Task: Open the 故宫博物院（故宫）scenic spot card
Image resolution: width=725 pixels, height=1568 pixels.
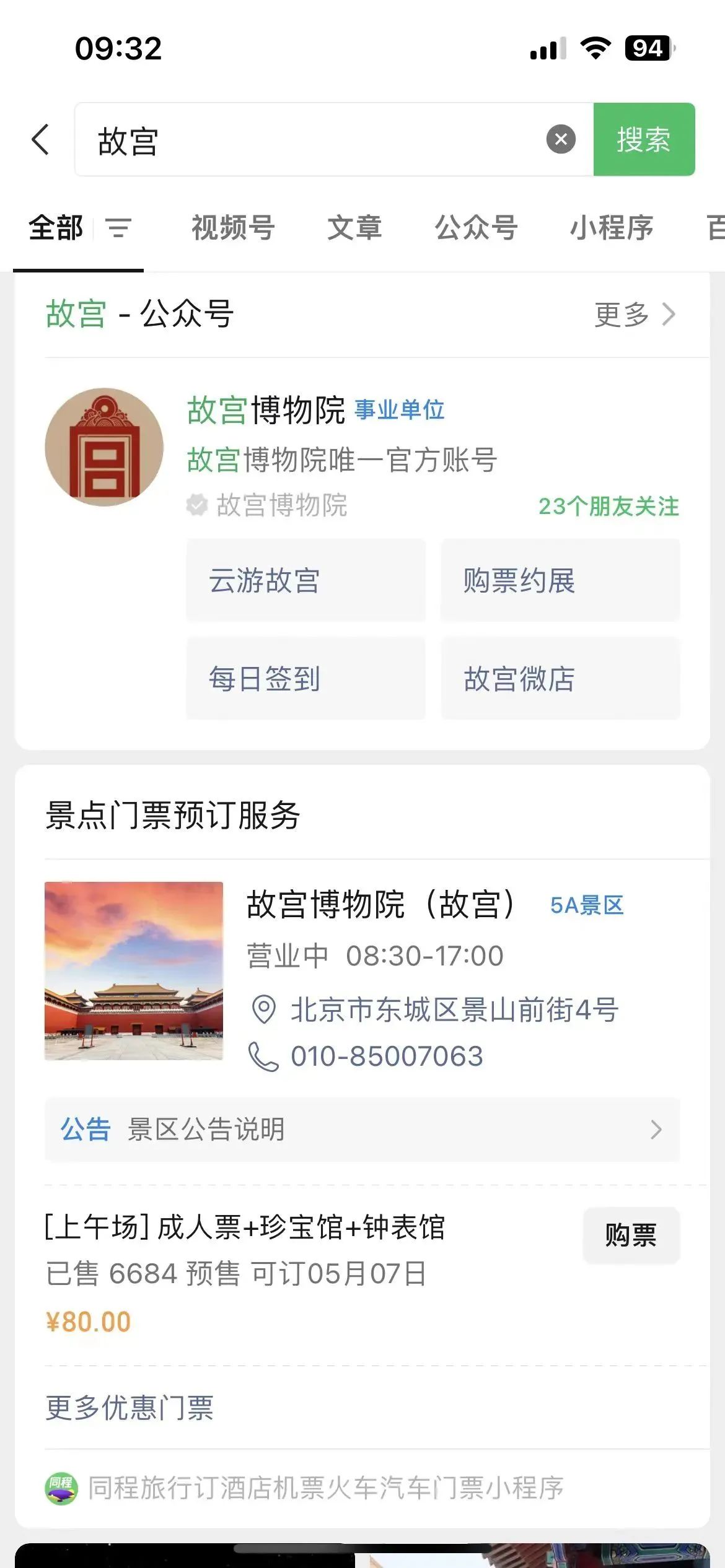Action: click(362, 971)
